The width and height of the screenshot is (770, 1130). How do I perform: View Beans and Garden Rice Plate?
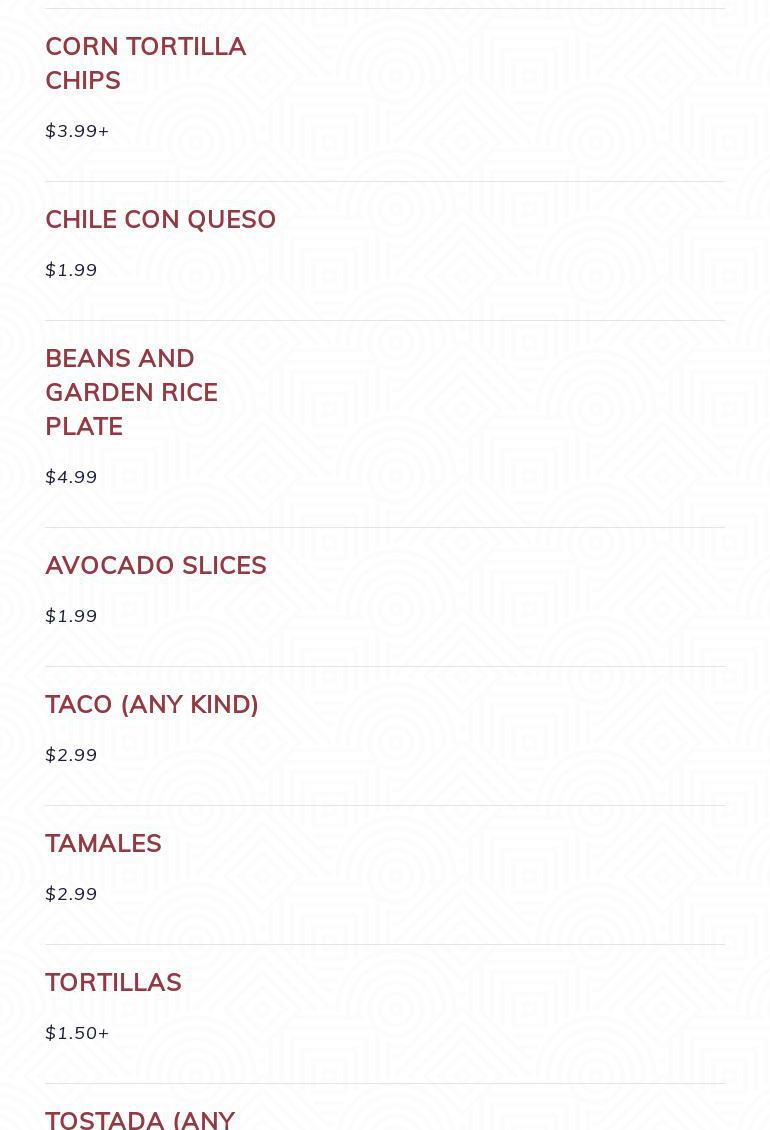[x=131, y=392]
